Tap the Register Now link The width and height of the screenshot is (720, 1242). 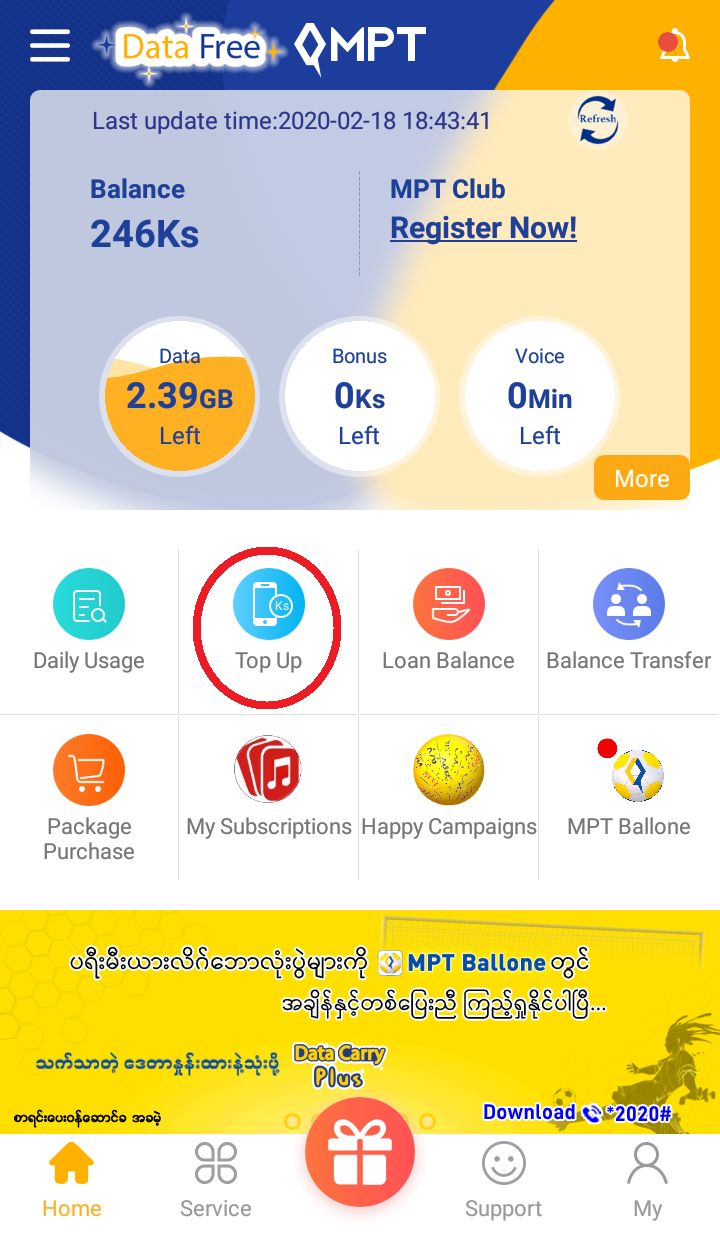coord(483,228)
